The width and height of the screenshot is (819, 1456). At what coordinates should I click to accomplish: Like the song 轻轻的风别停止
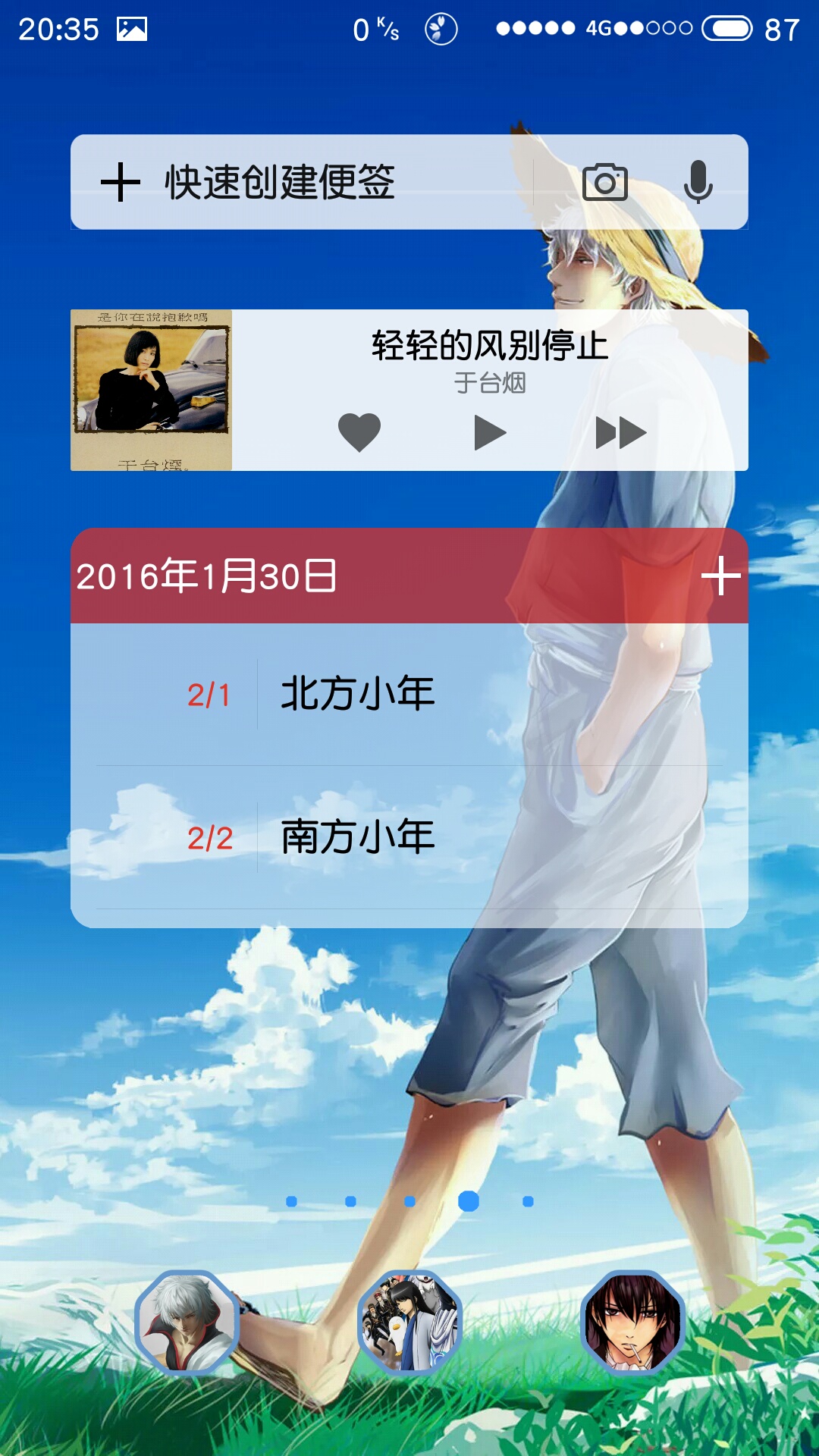359,432
